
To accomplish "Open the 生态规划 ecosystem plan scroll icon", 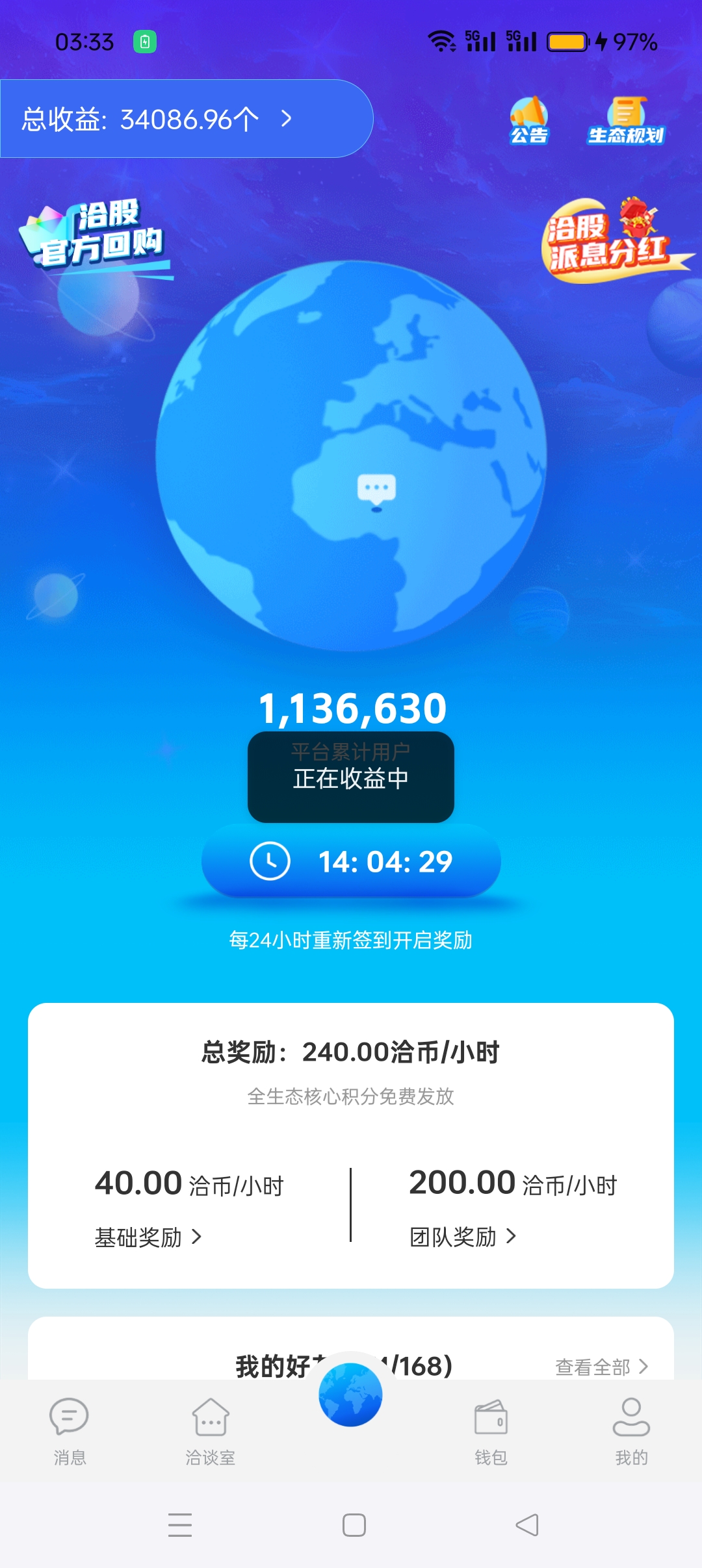I will click(626, 120).
